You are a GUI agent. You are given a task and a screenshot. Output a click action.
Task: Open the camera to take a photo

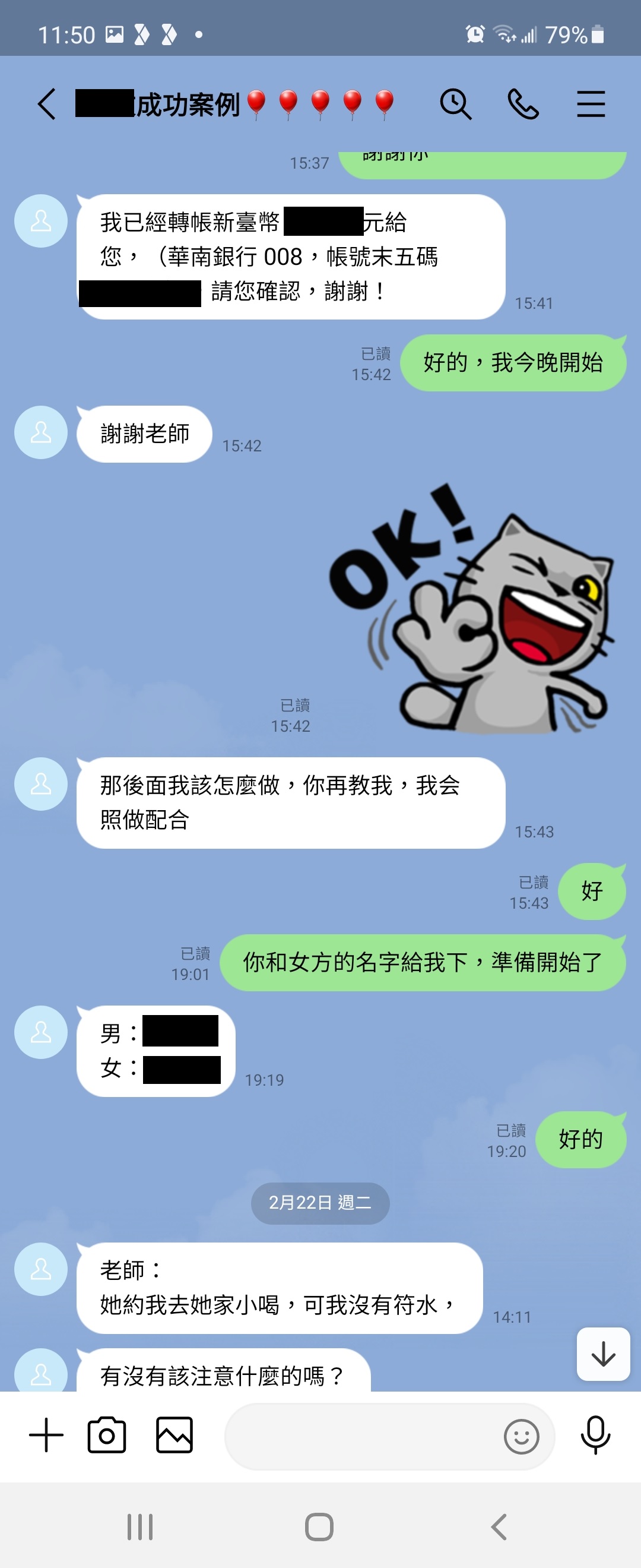pos(107,1435)
